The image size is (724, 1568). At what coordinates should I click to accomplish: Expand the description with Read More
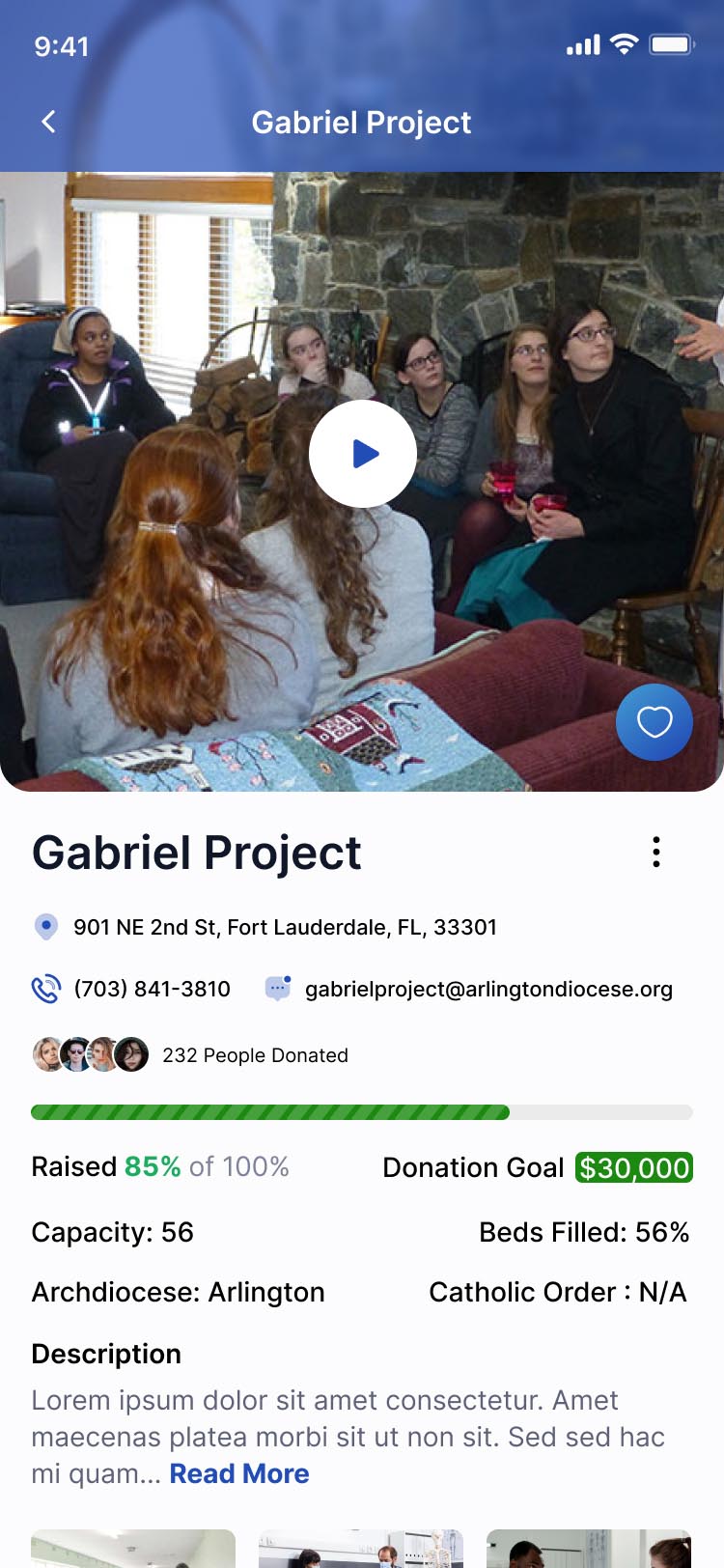pos(239,1473)
